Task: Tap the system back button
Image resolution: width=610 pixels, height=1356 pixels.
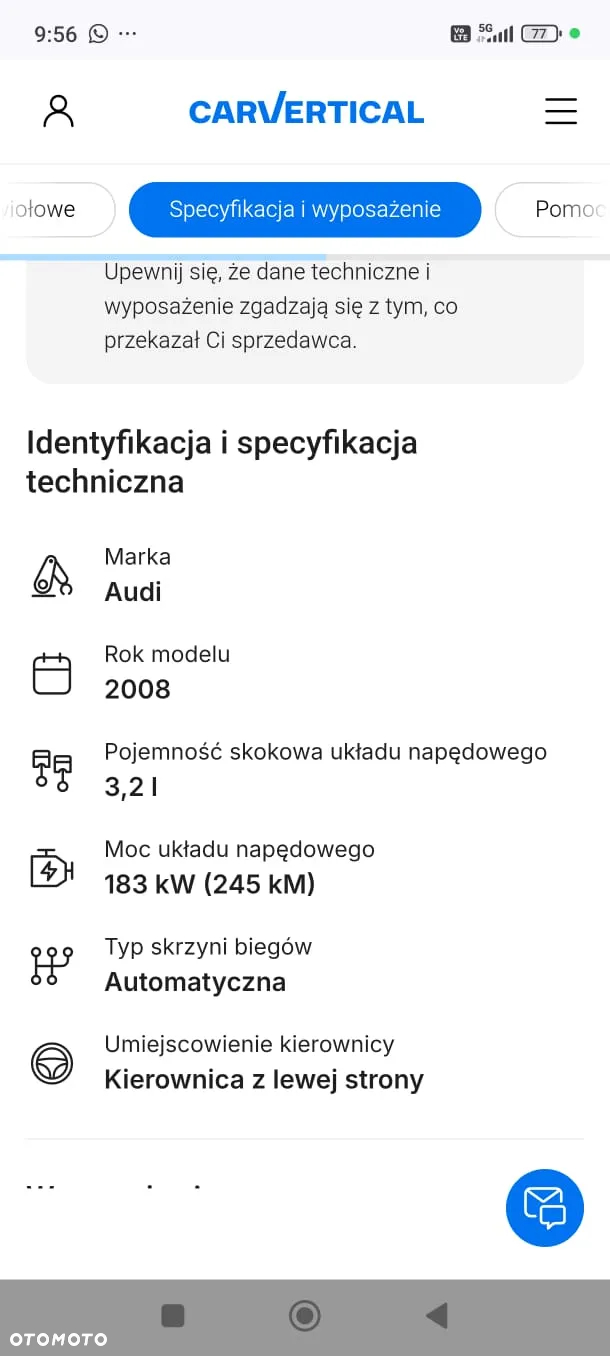Action: (x=436, y=1315)
